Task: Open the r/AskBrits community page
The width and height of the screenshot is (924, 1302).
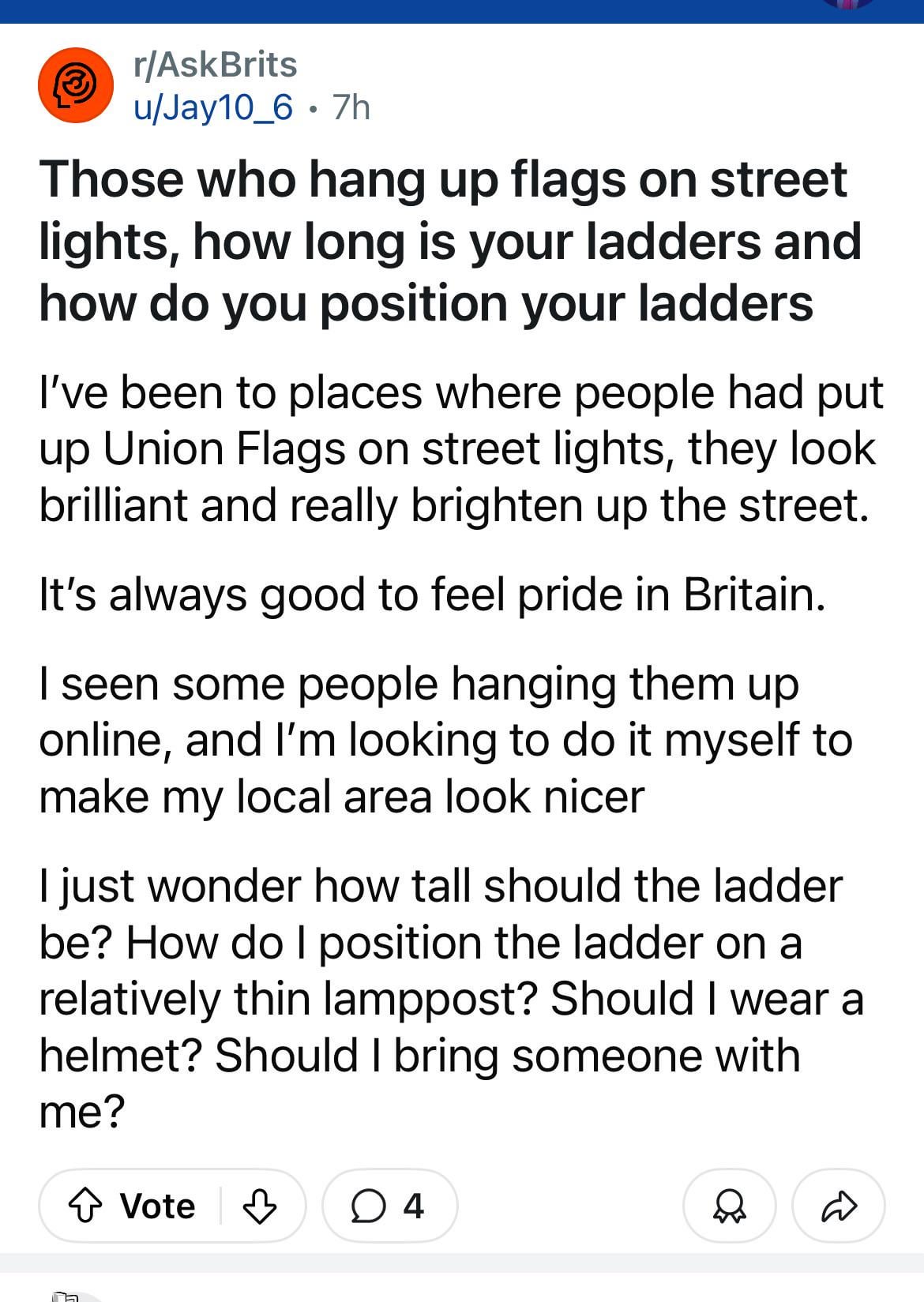Action: tap(215, 65)
